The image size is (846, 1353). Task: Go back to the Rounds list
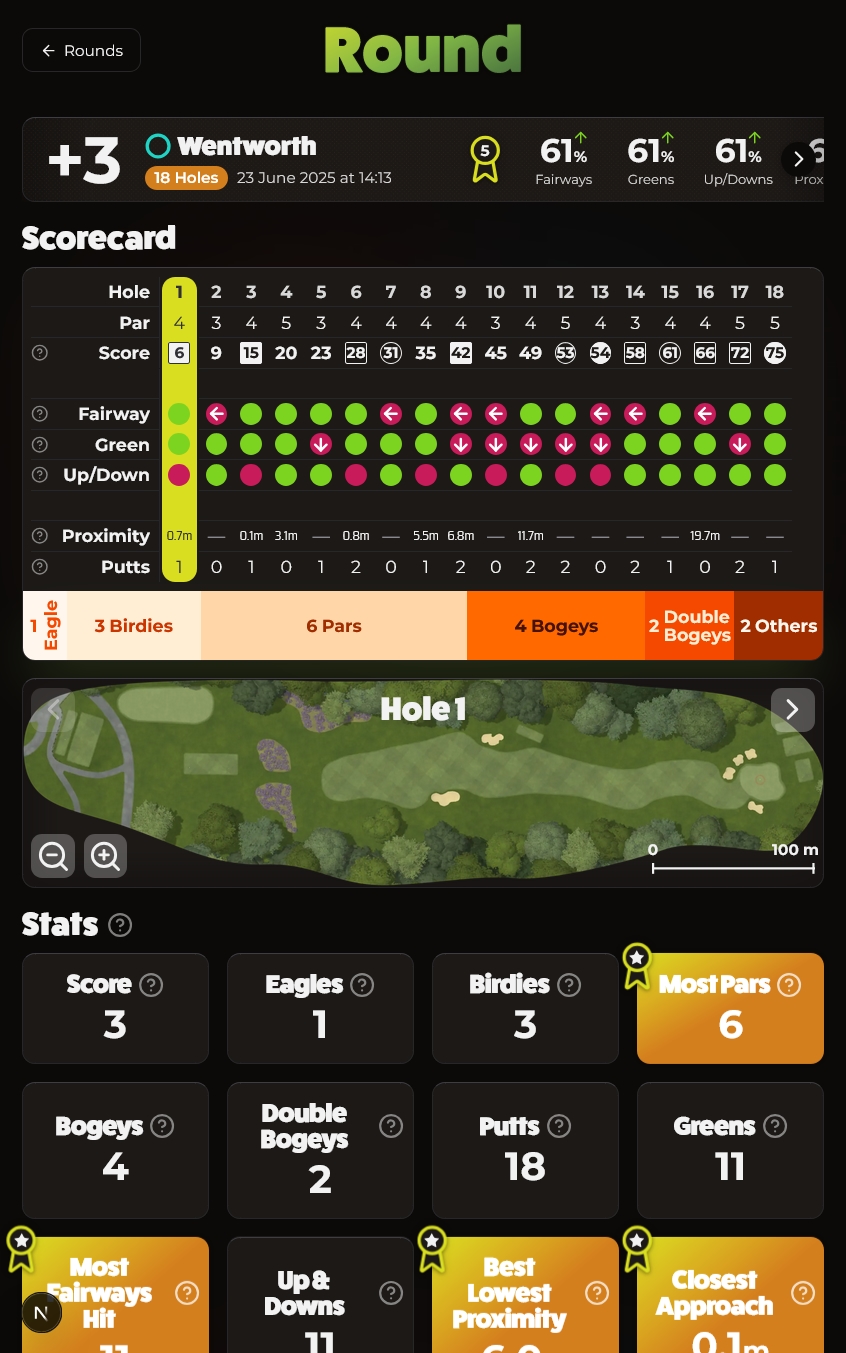pos(81,50)
